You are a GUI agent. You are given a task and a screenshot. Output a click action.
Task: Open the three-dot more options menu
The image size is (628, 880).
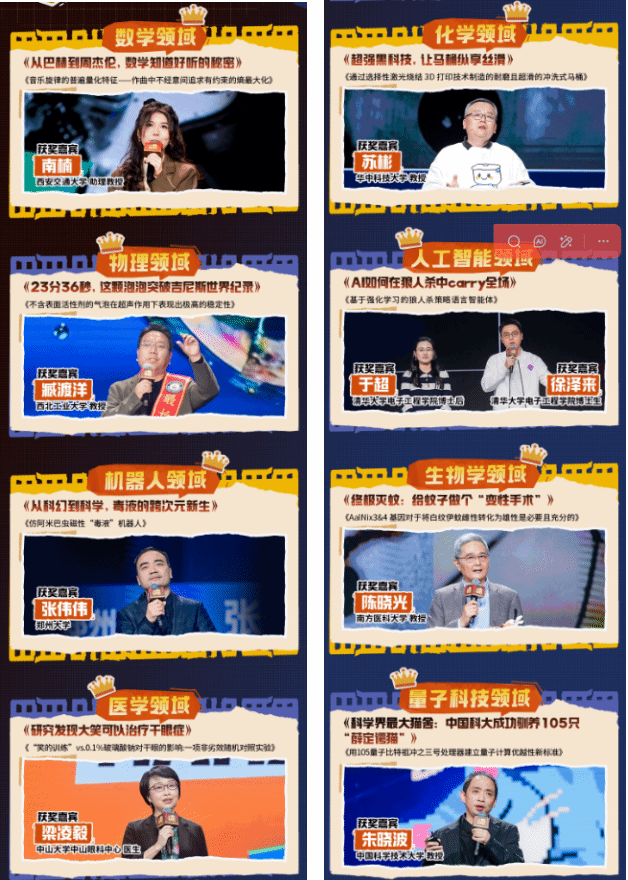coord(602,242)
